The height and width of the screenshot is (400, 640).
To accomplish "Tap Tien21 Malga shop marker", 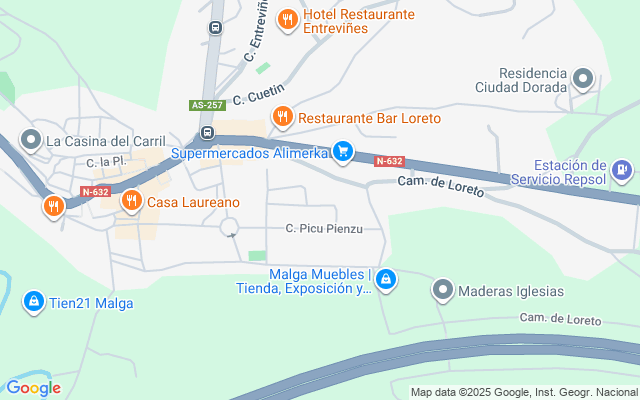I will click(34, 302).
